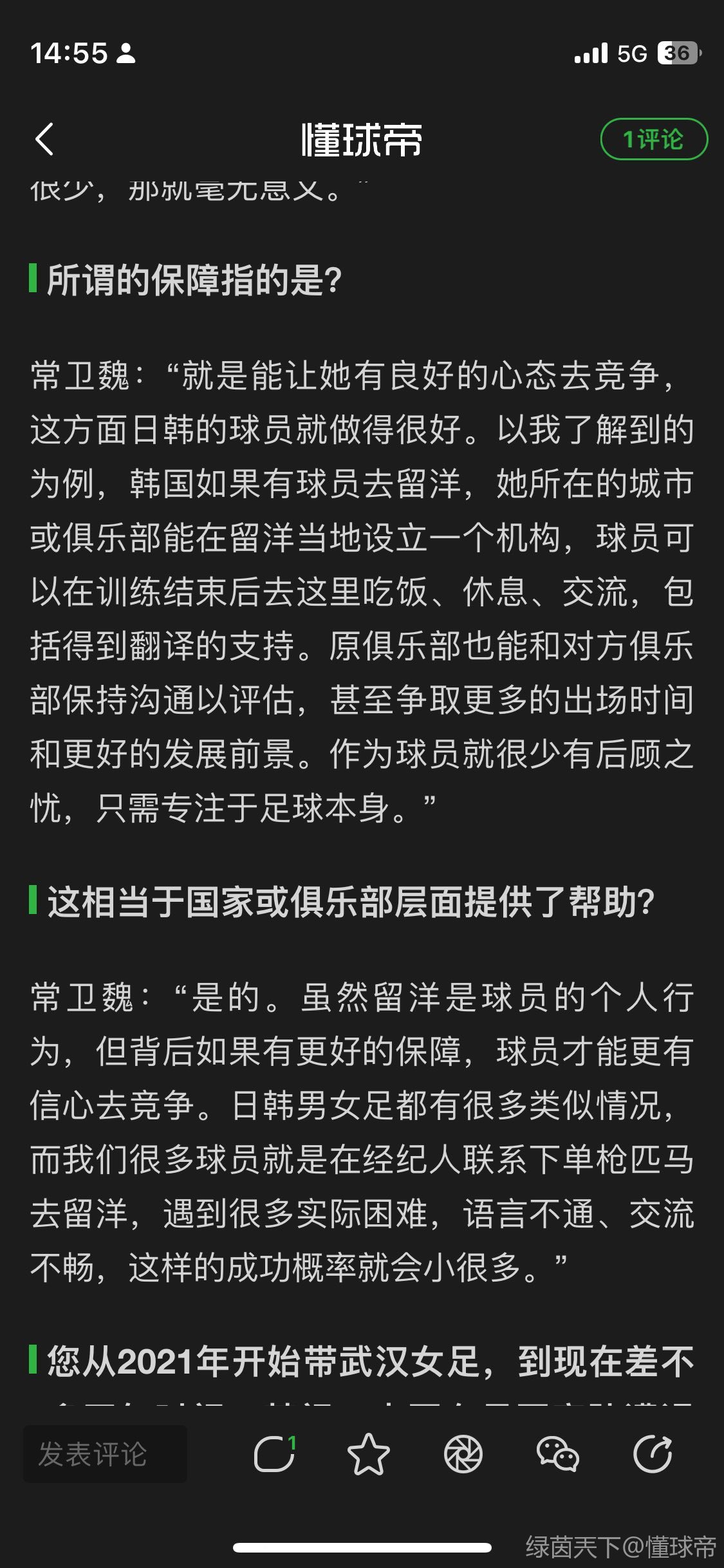This screenshot has height=1568, width=724.
Task: Share the article via WeChat
Action: 557,1454
